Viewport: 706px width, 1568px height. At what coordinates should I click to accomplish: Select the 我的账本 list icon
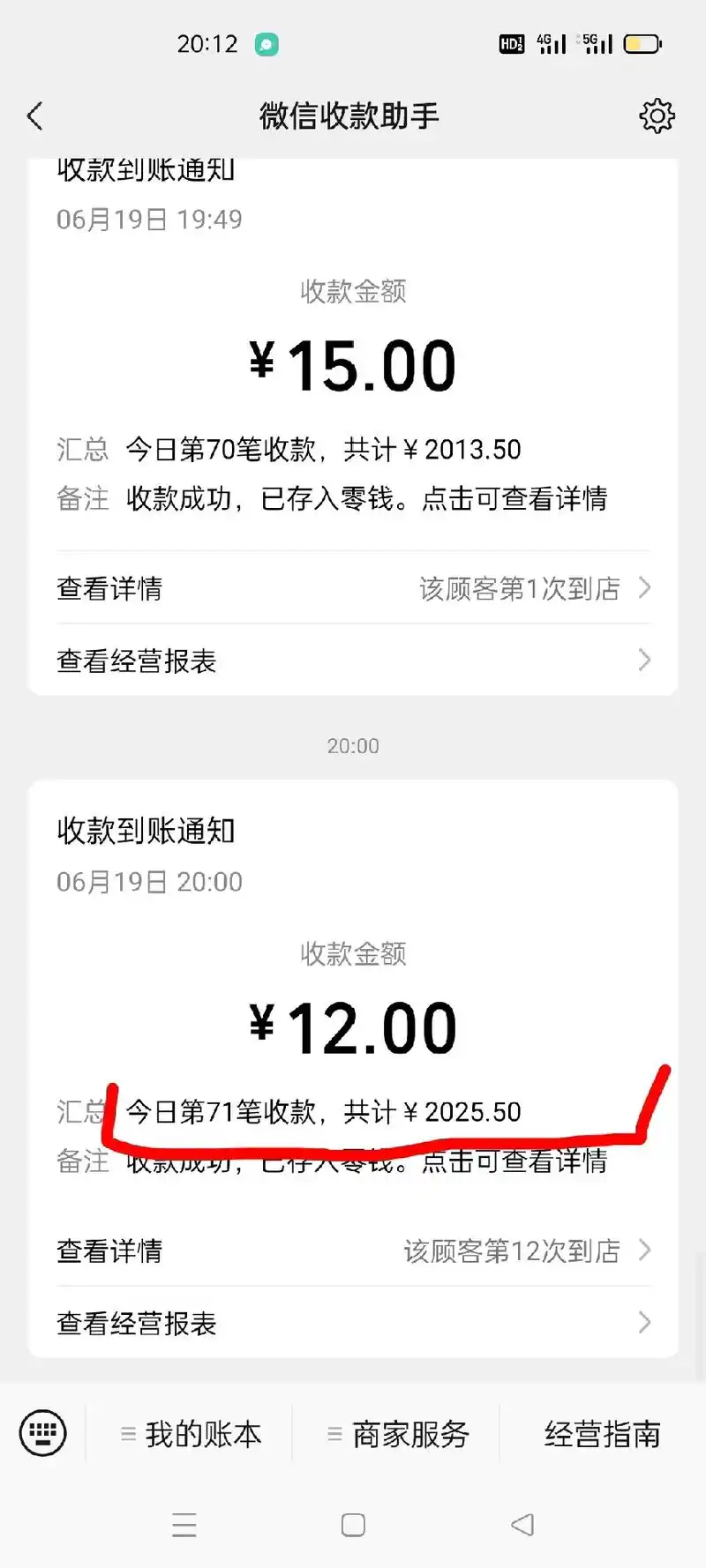click(127, 1433)
